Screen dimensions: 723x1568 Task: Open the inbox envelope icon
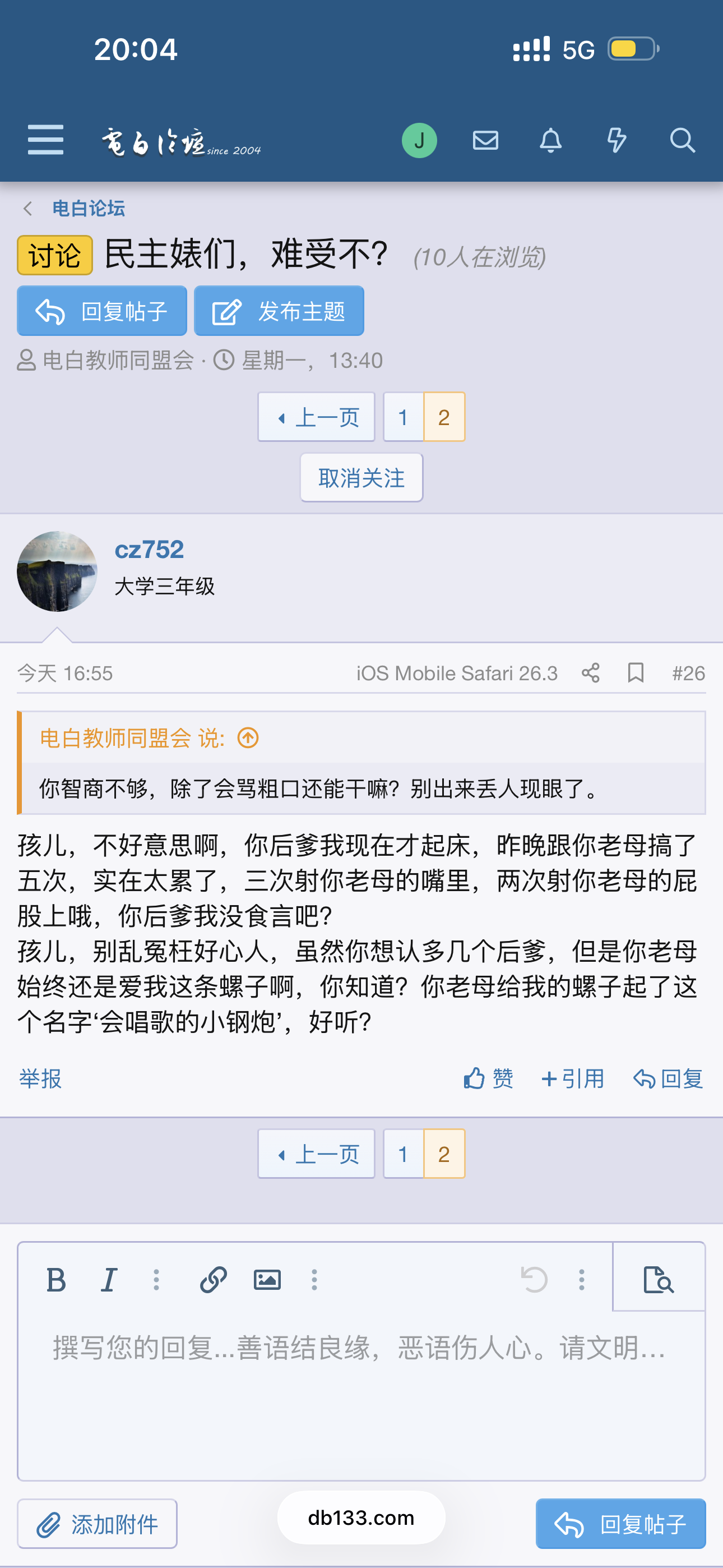point(485,141)
